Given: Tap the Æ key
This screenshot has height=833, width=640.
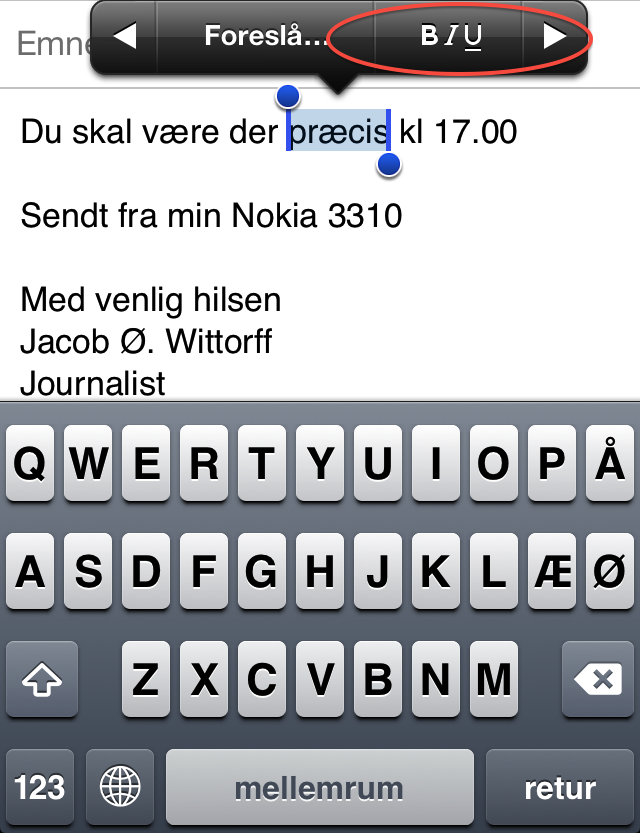Looking at the screenshot, I should pyautogui.click(x=551, y=571).
